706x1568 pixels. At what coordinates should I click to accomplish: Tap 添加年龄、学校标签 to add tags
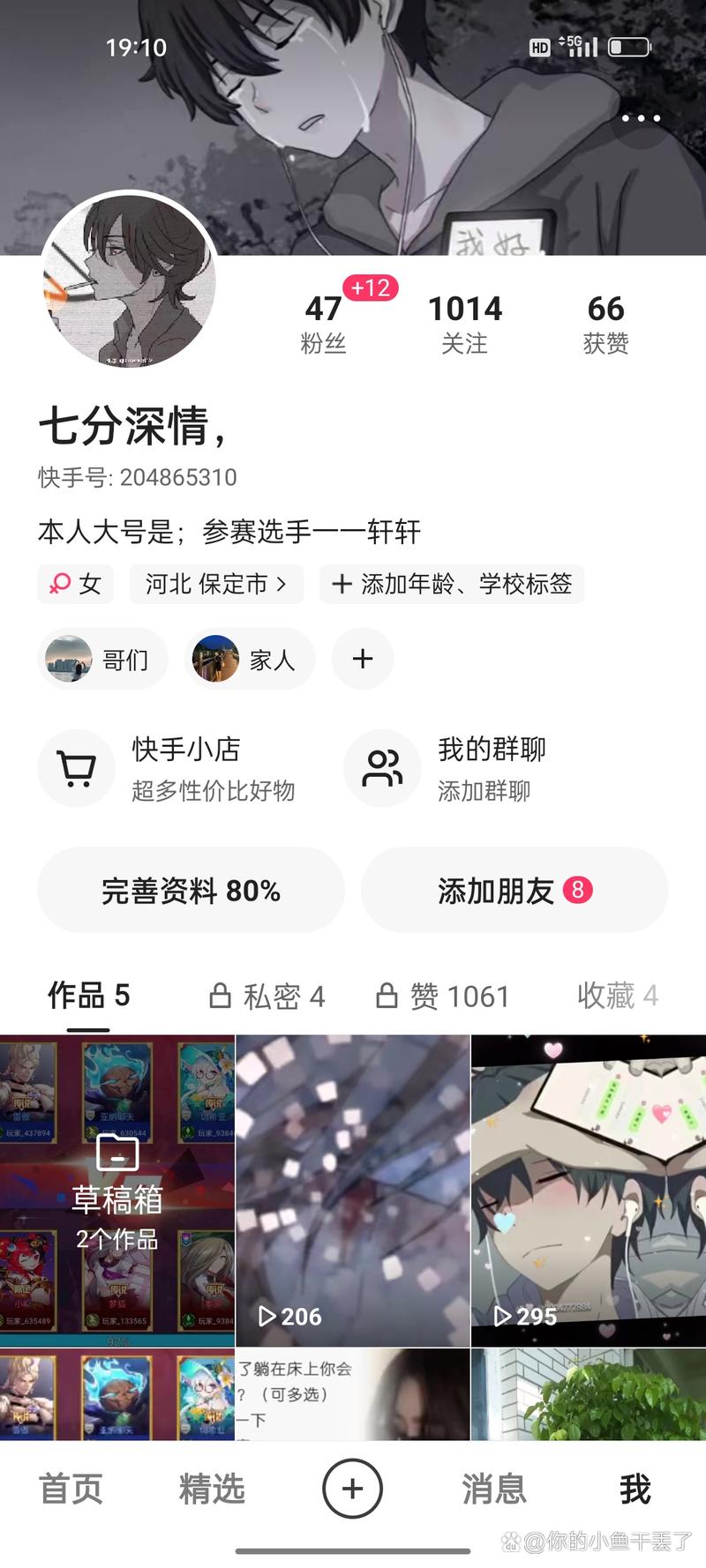pos(451,584)
